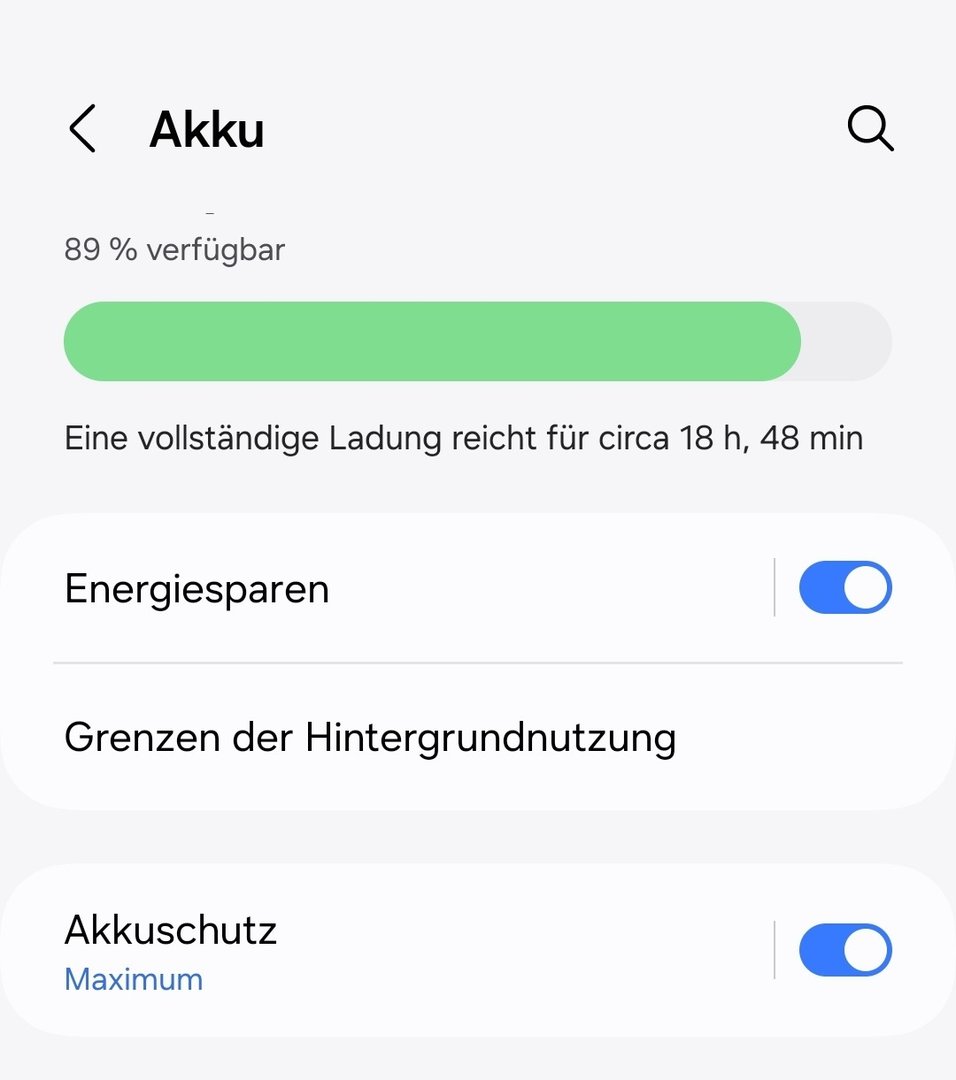The height and width of the screenshot is (1080, 956).
Task: Open Grenzen der Hintergrundnutzung
Action: (370, 738)
